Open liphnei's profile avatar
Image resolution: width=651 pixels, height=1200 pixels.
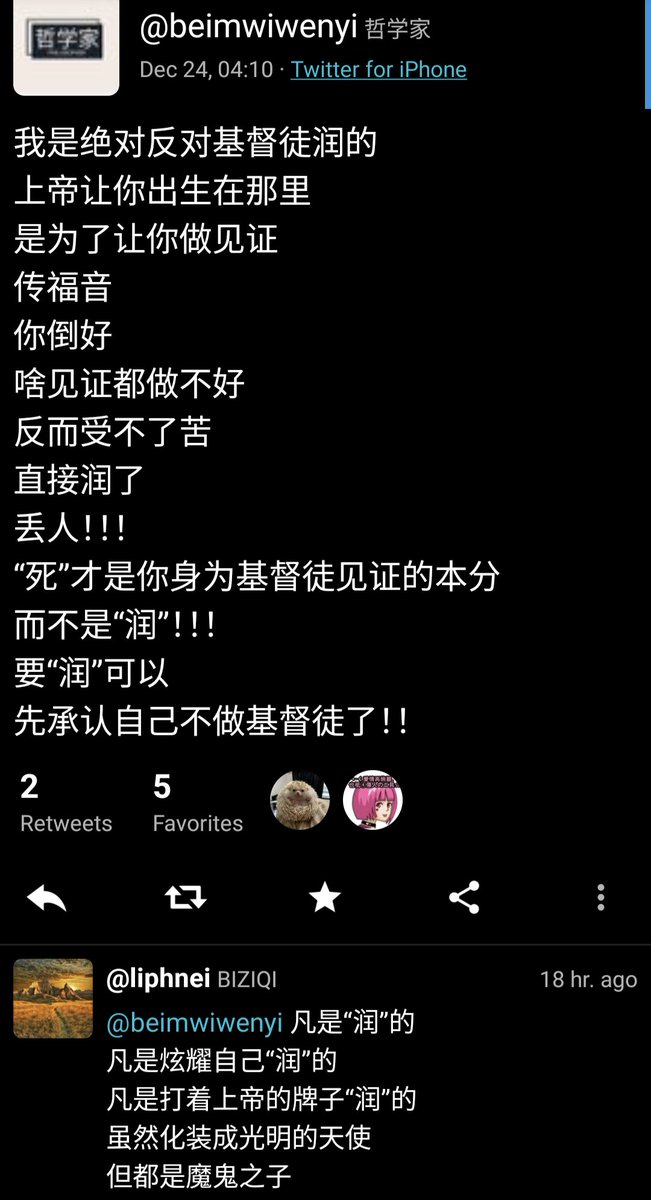click(x=53, y=997)
